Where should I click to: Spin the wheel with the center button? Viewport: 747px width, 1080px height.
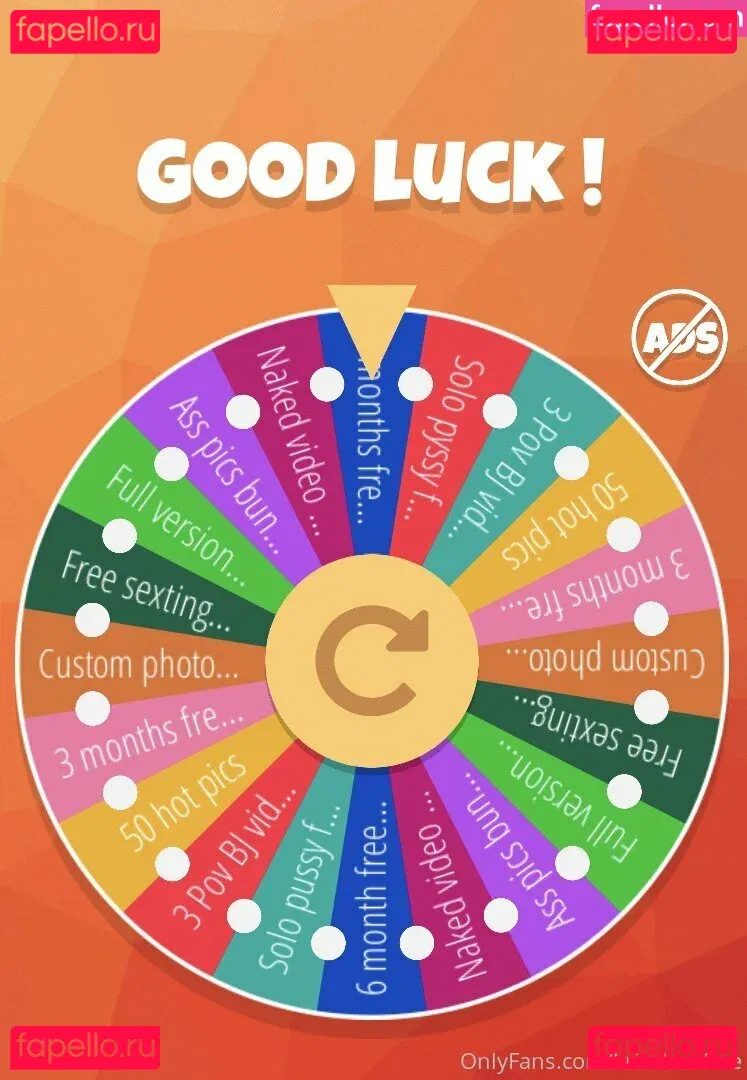[x=371, y=658]
